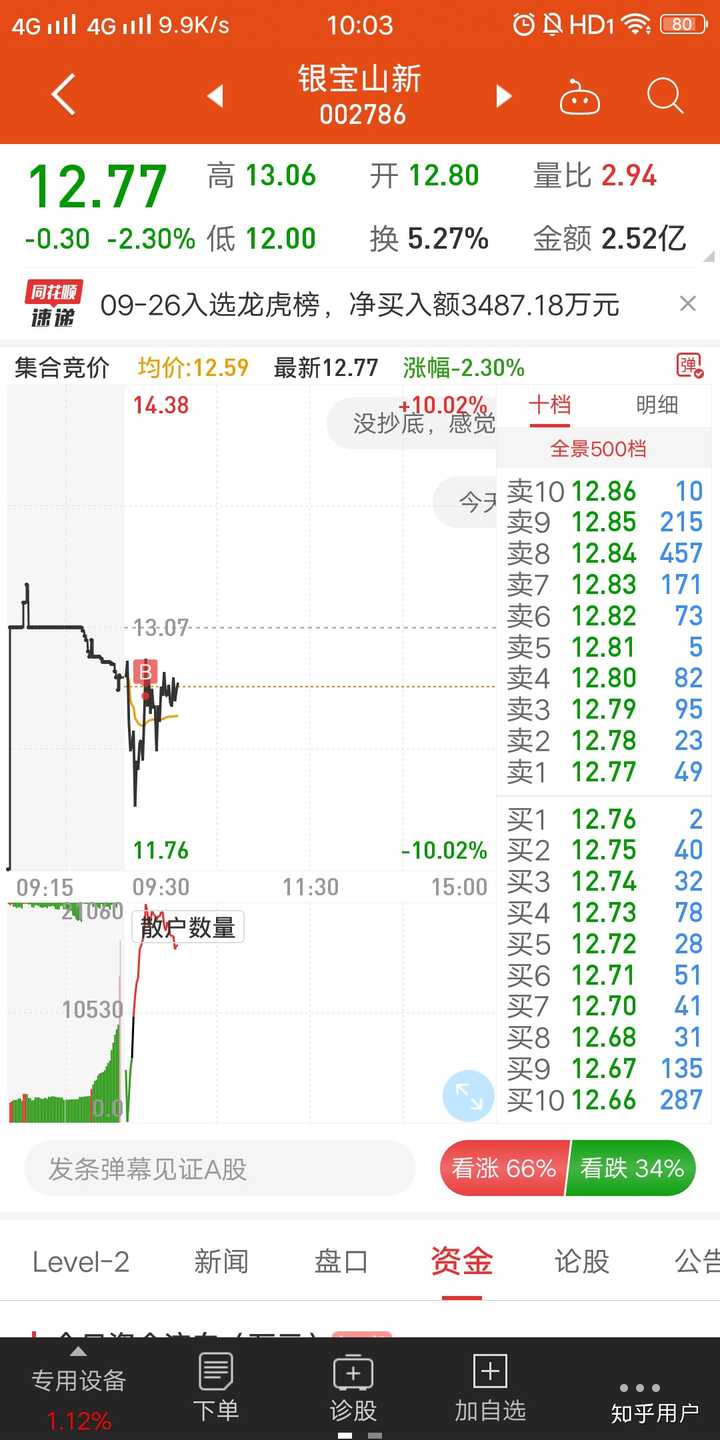Tap the 发条弹幕见证A股 input field
Viewport: 720px width, 1440px height.
point(219,1168)
